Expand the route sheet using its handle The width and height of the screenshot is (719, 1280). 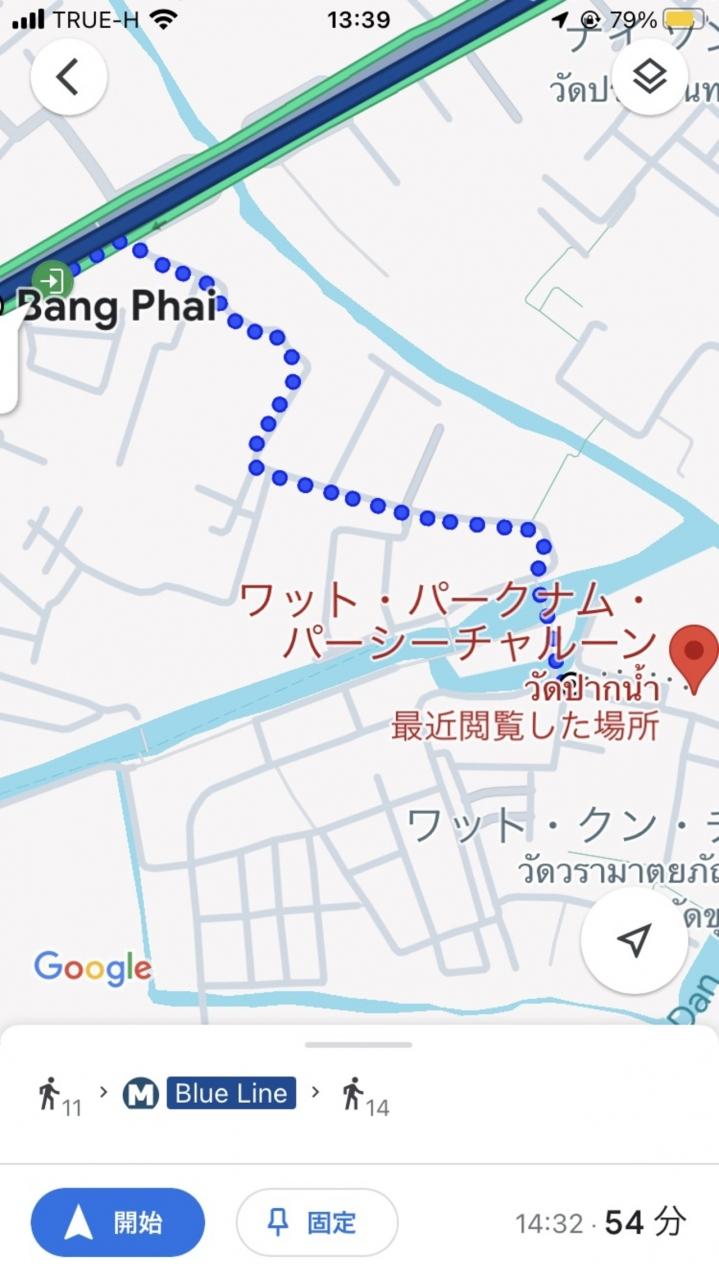[x=359, y=1044]
